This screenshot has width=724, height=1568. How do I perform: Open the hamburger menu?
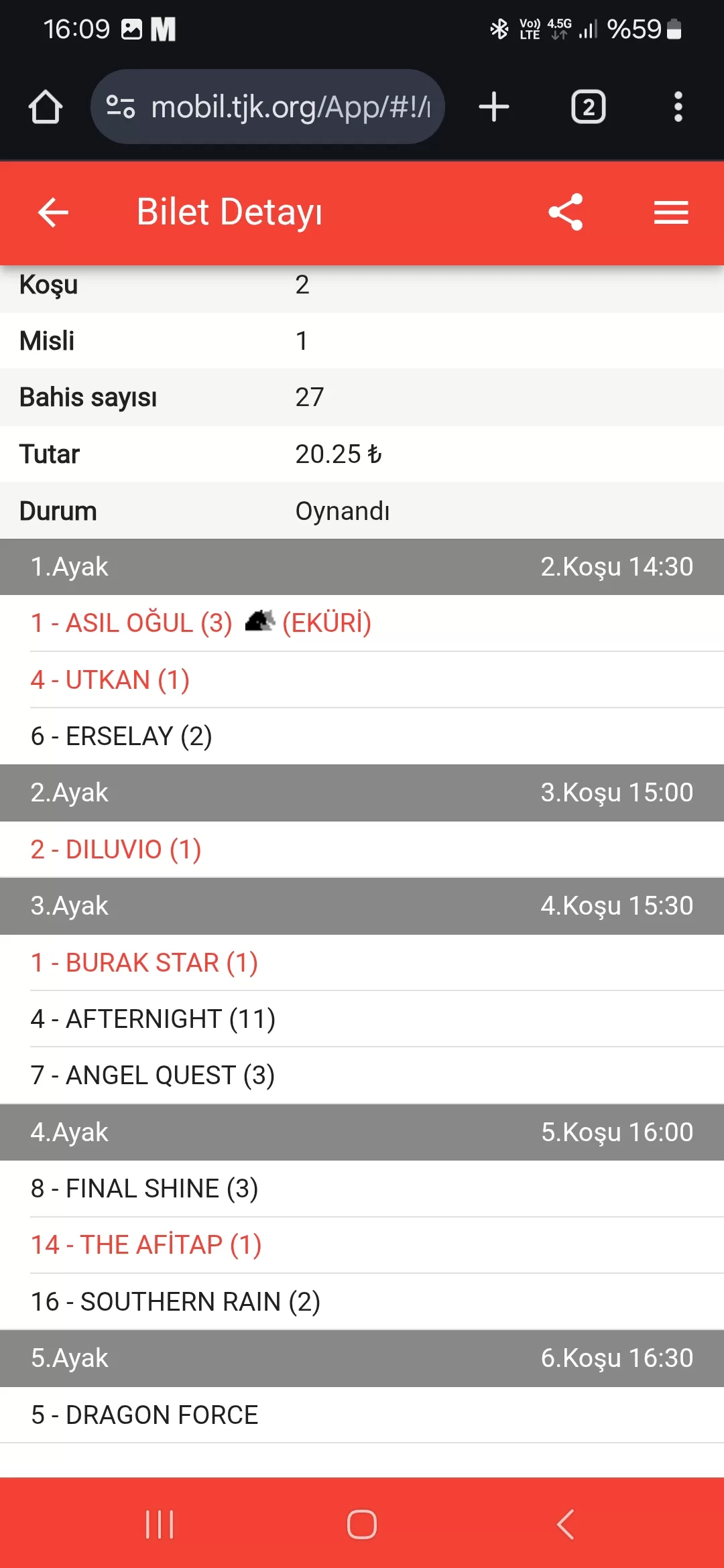(x=671, y=213)
